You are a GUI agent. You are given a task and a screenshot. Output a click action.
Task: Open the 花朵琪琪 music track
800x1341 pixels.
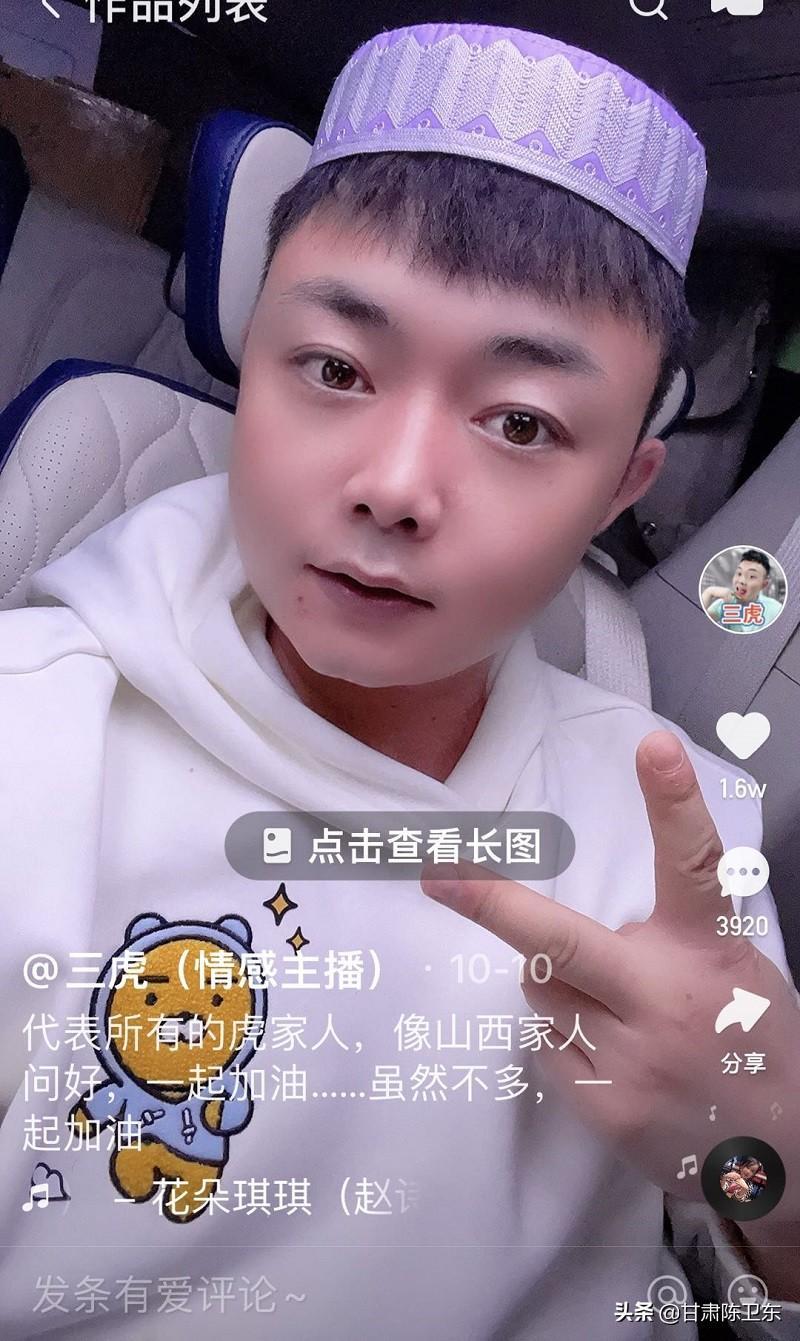[x=270, y=1197]
